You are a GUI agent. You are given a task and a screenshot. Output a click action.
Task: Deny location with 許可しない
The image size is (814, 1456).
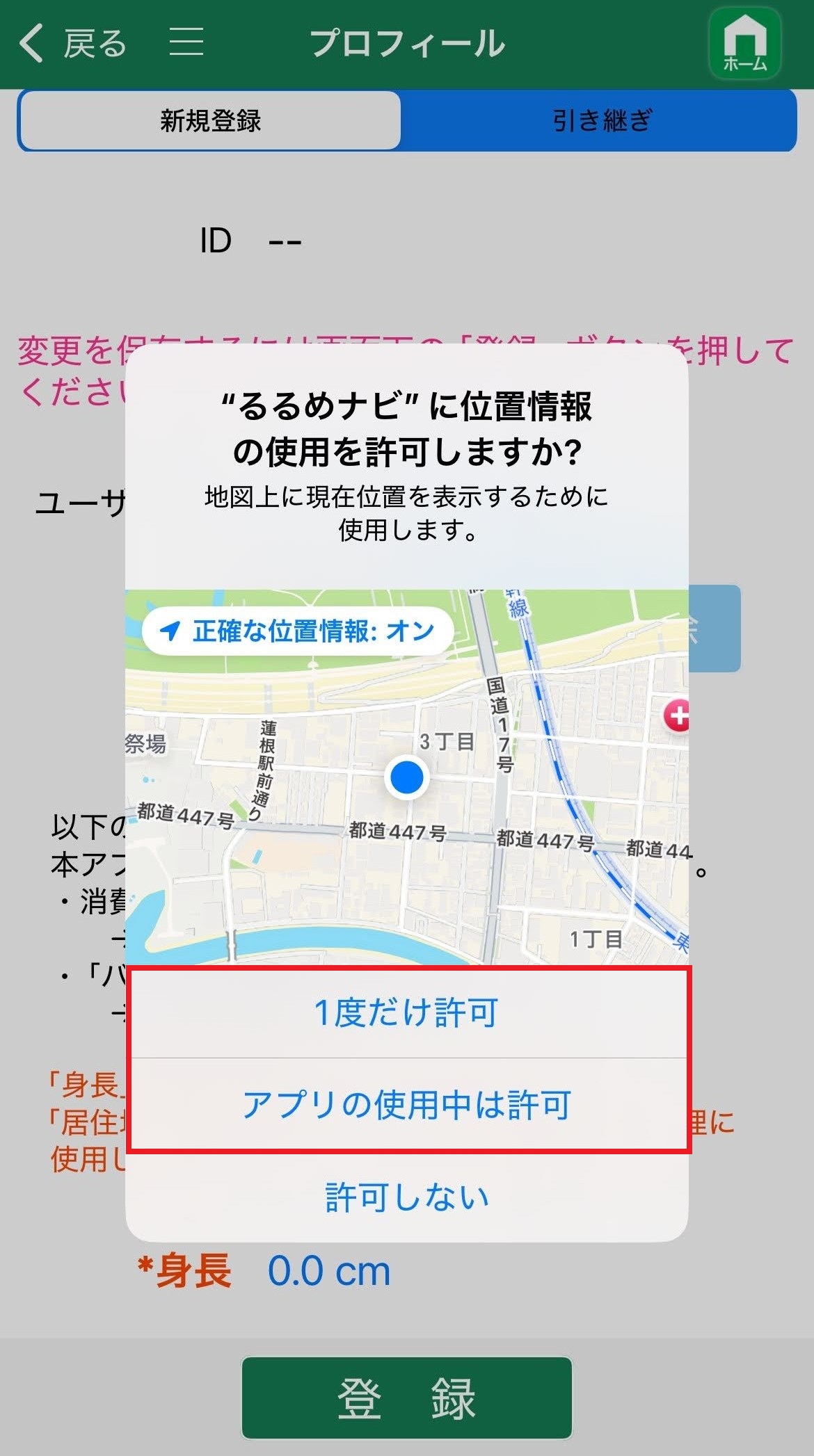click(x=407, y=1197)
